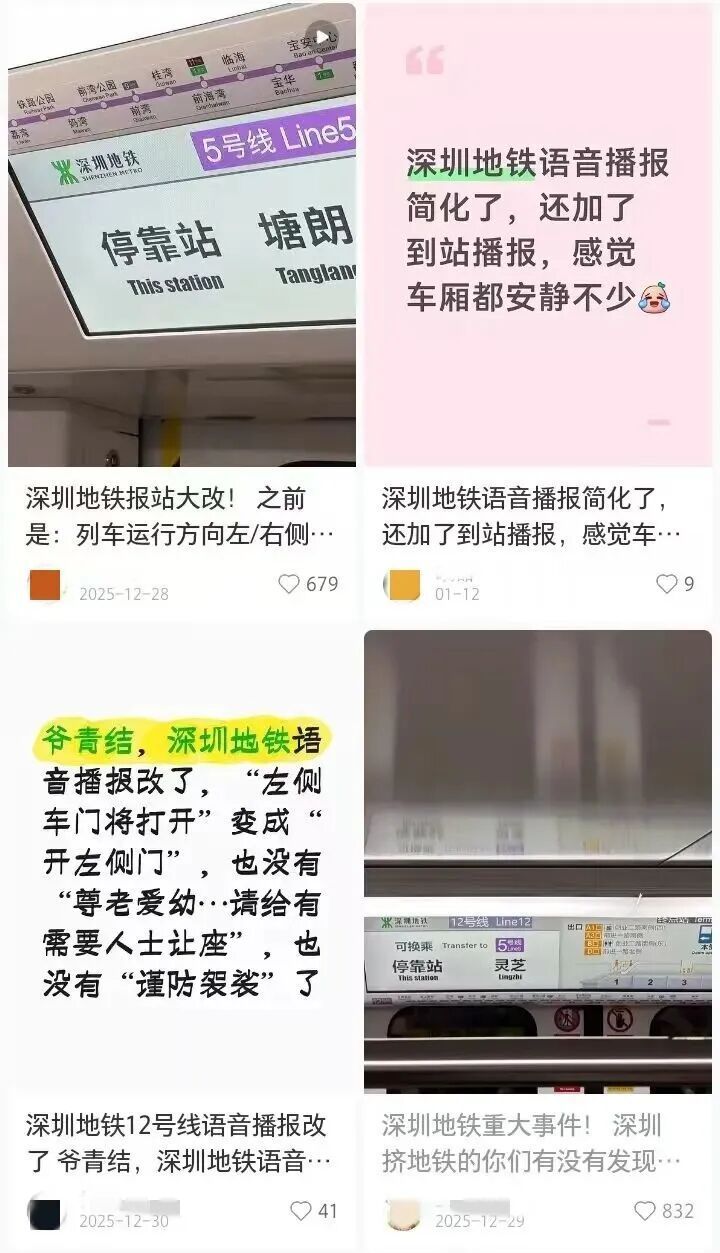Like the 12号线语音播报改了 post with 41 likes
This screenshot has height=1253, width=720.
(301, 1211)
